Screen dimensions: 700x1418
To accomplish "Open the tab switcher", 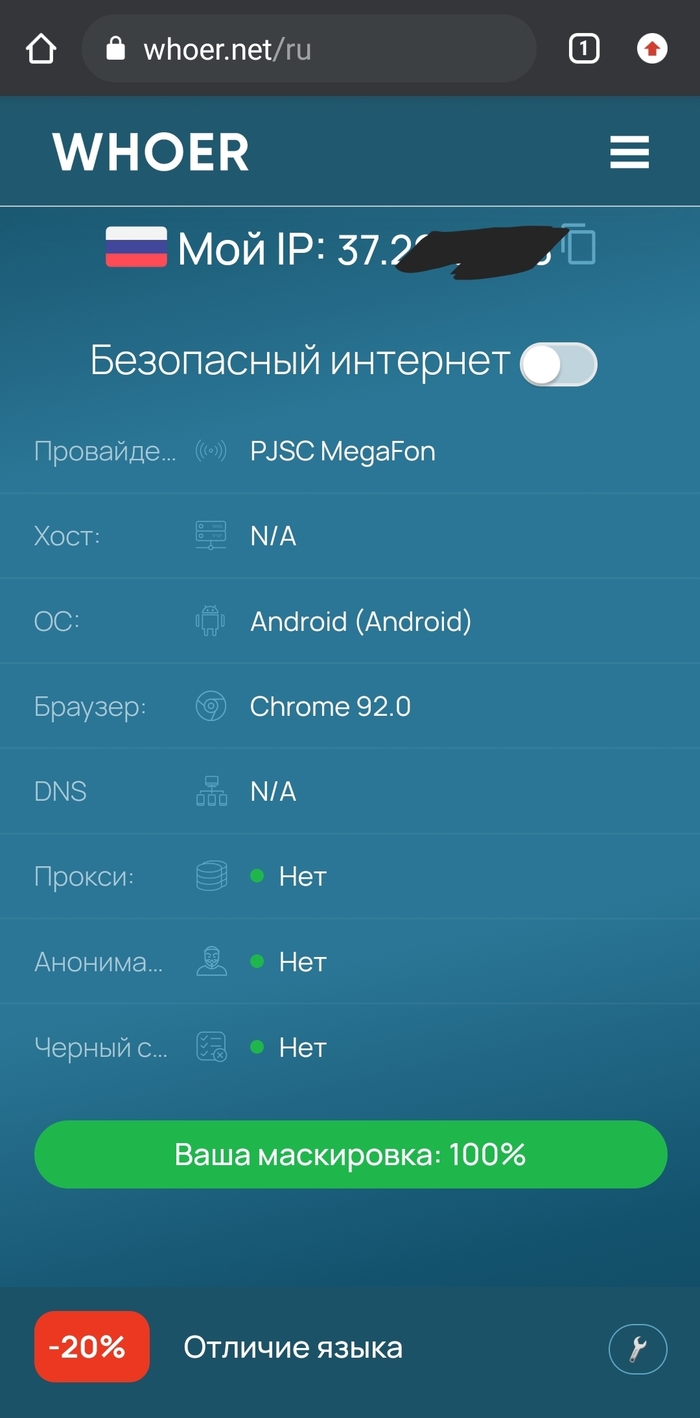I will coord(583,48).
